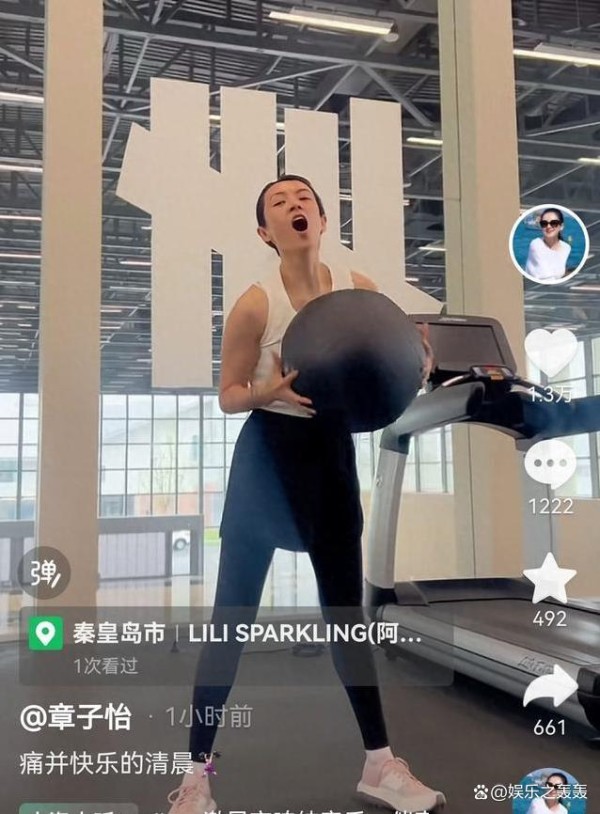Open the comments with 1222 replies
The width and height of the screenshot is (600, 814).
pyautogui.click(x=550, y=464)
